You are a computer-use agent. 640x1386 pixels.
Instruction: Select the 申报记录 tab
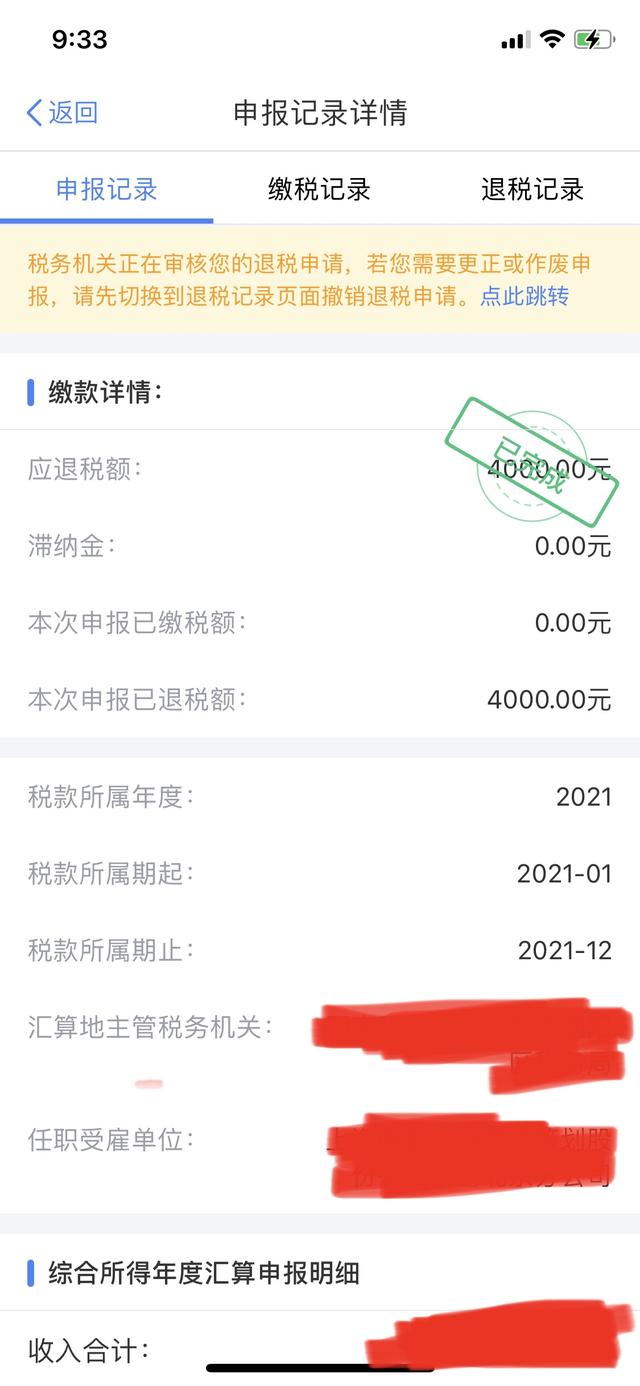[x=107, y=189]
